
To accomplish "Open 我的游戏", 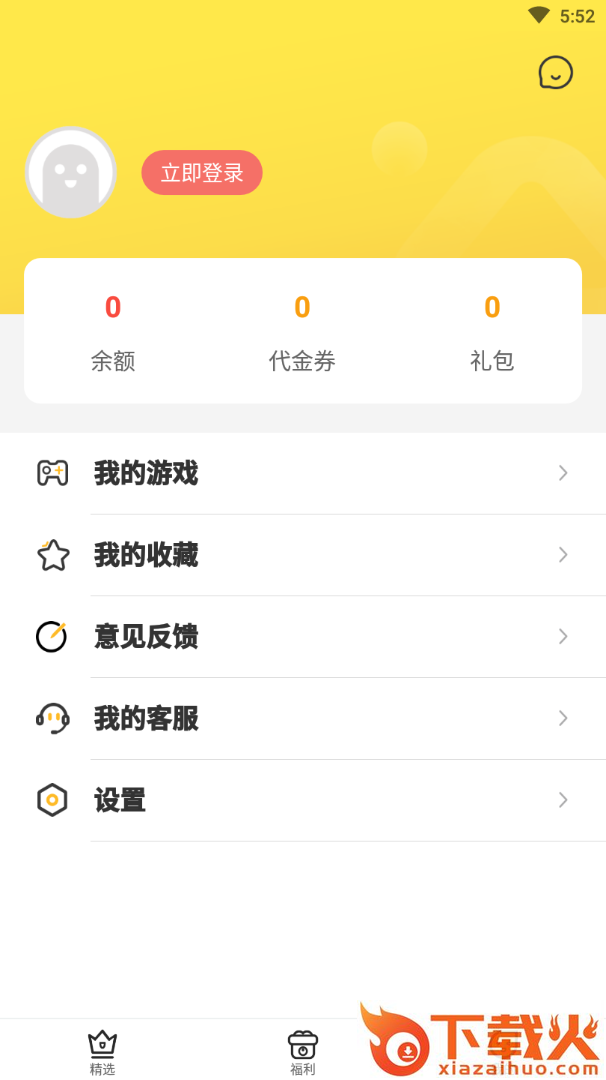I will coord(303,473).
